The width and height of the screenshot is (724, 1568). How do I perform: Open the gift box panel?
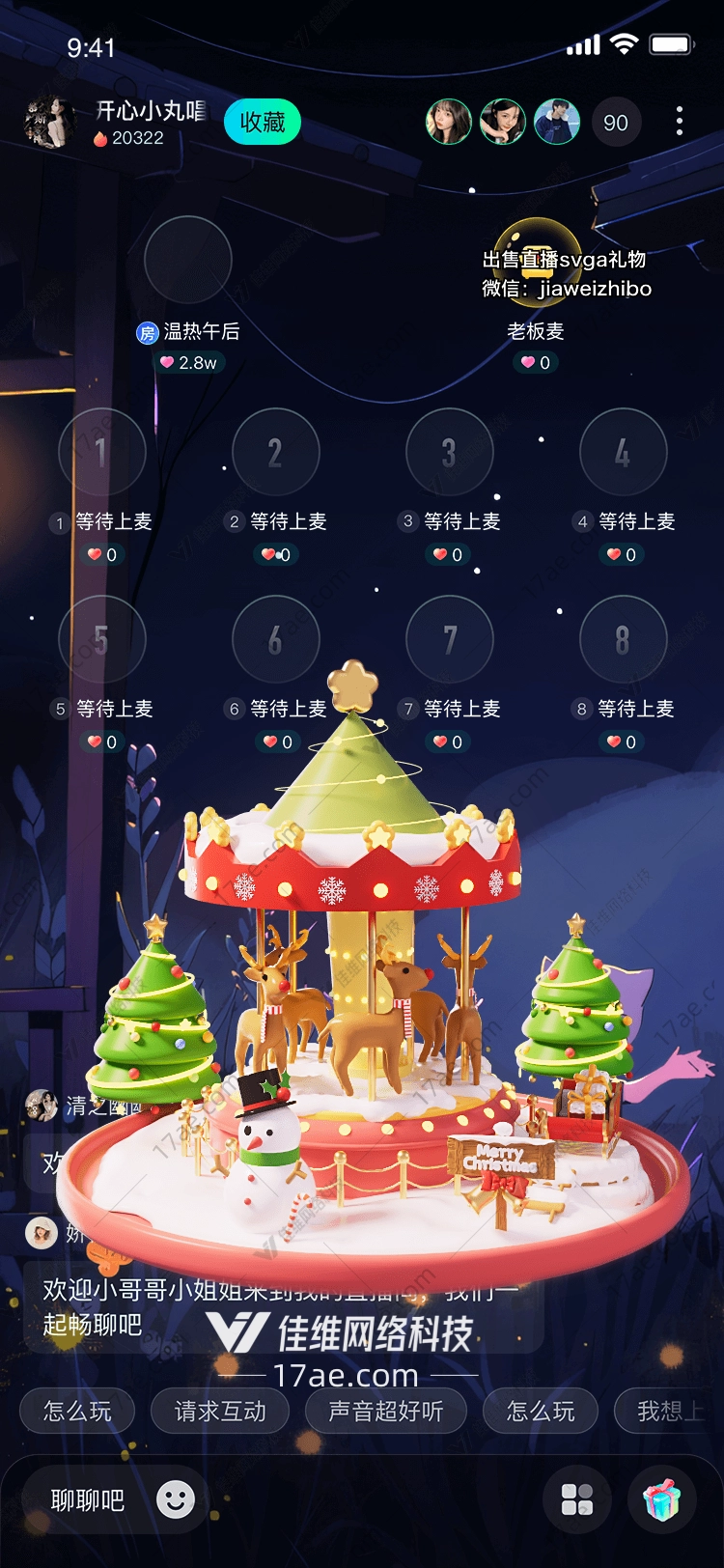click(662, 1499)
